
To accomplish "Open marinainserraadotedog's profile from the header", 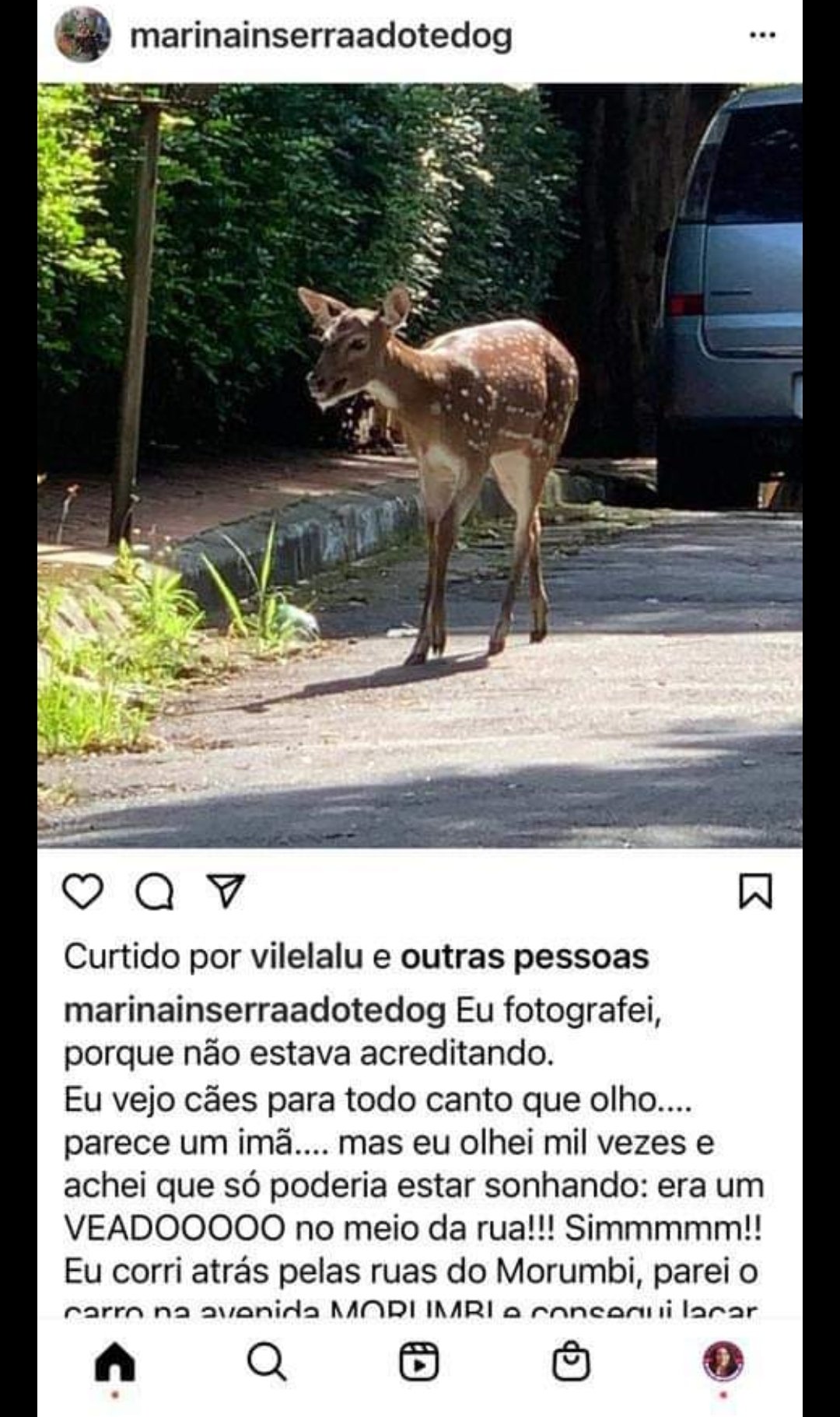I will (x=320, y=36).
